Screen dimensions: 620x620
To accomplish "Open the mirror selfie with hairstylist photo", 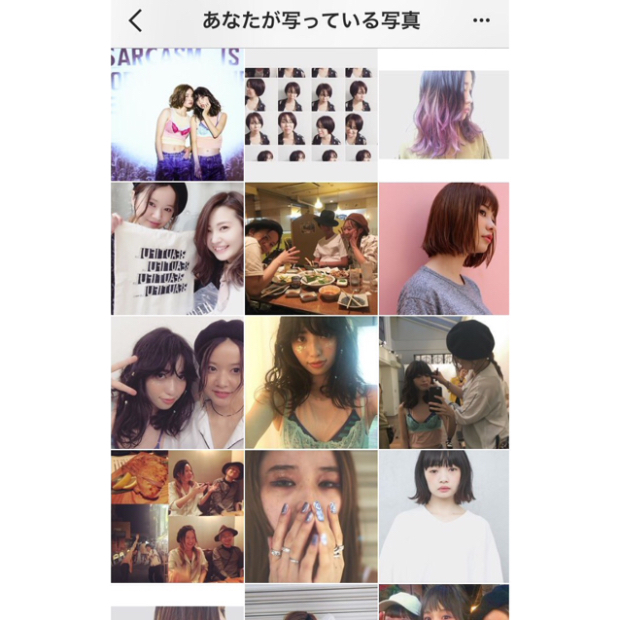I will [443, 382].
